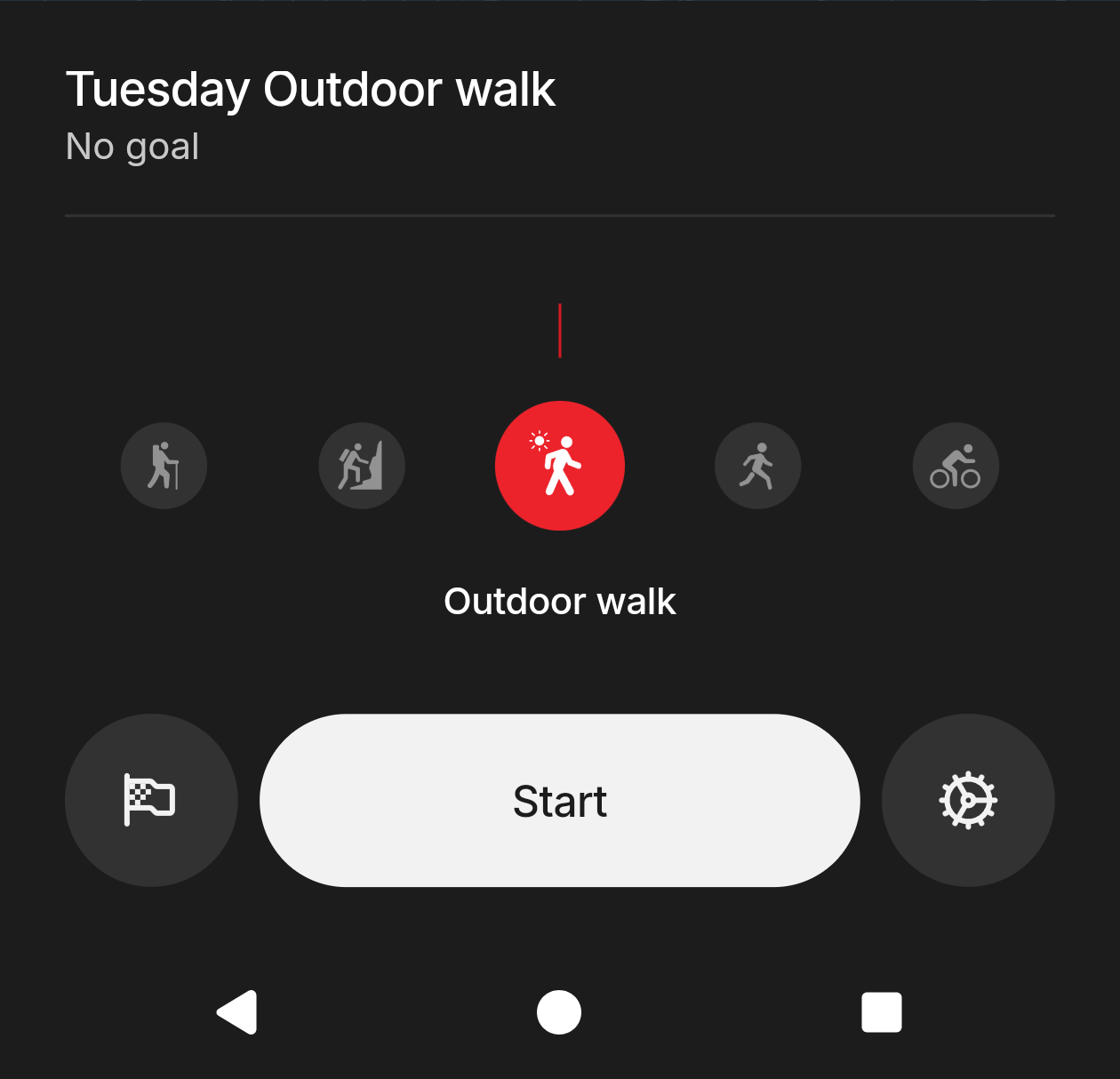Screen dimensions: 1120x1079
Task: Tap the red Outdoor walk icon
Action: coord(560,466)
